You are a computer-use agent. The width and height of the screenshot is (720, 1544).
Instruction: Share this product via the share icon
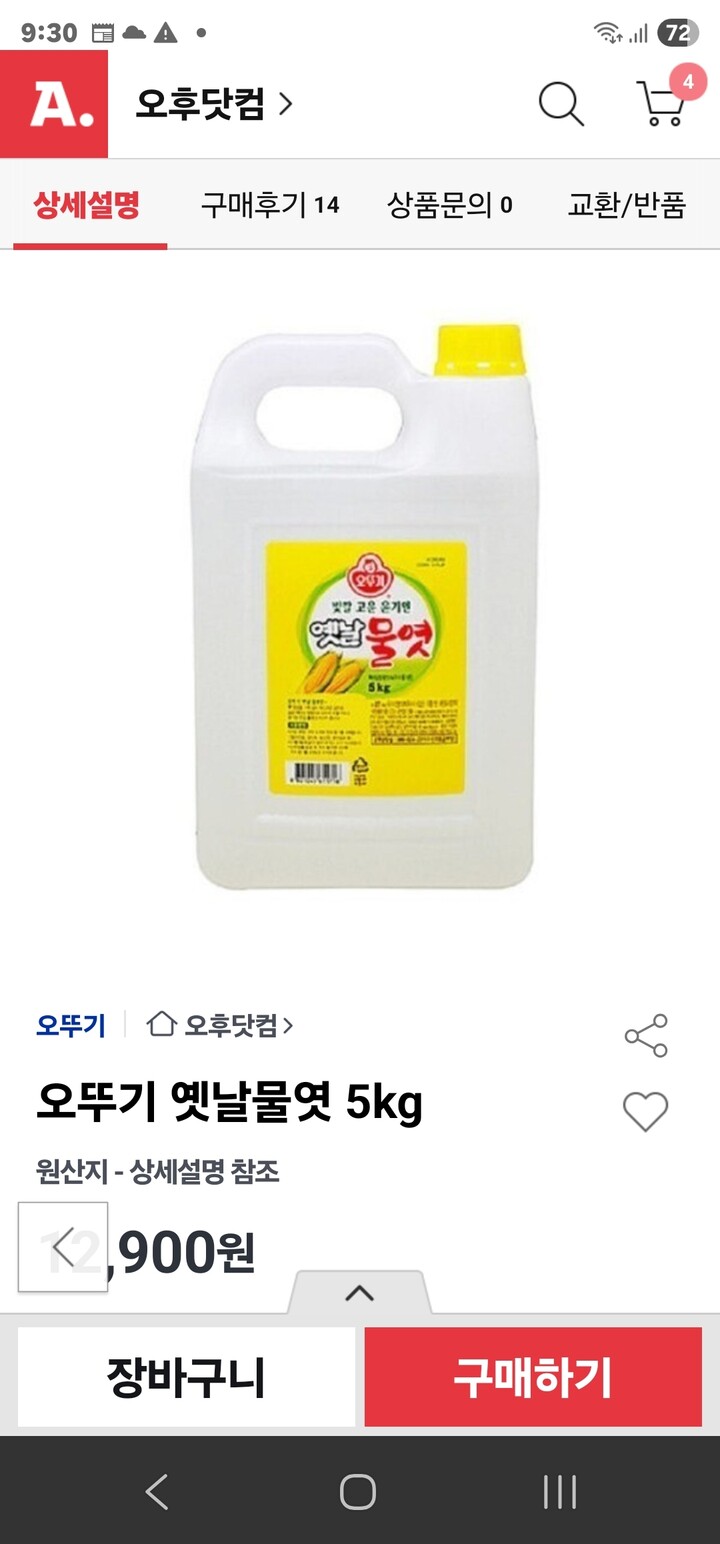click(646, 1036)
